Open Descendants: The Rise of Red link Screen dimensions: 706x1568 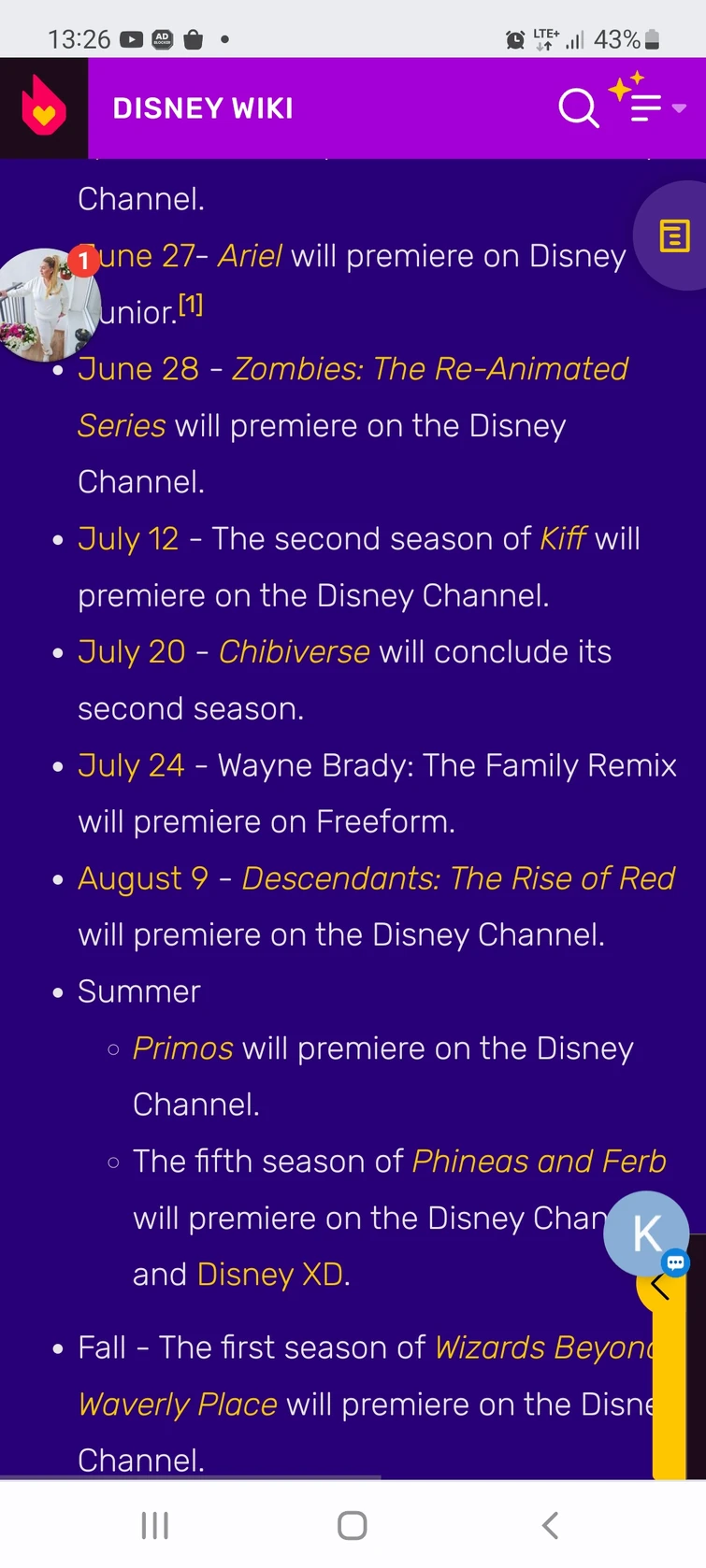[458, 878]
